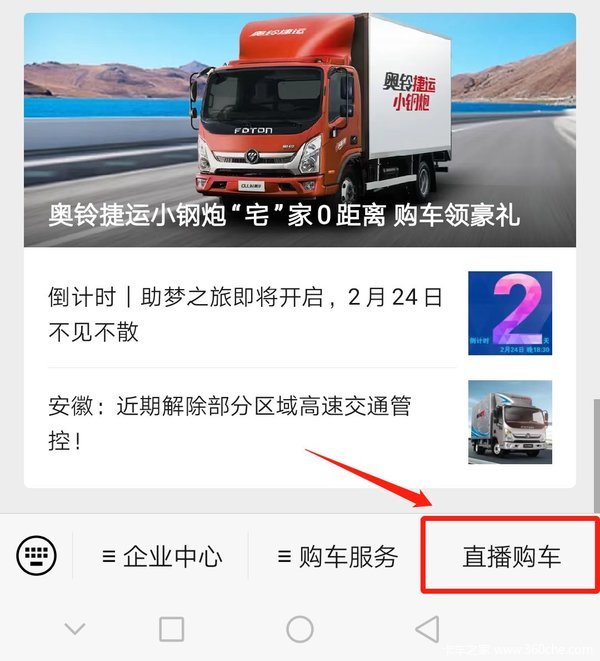Open the 倒计时 助梦之旅 article
Screen dimensions: 600x661
[245, 314]
